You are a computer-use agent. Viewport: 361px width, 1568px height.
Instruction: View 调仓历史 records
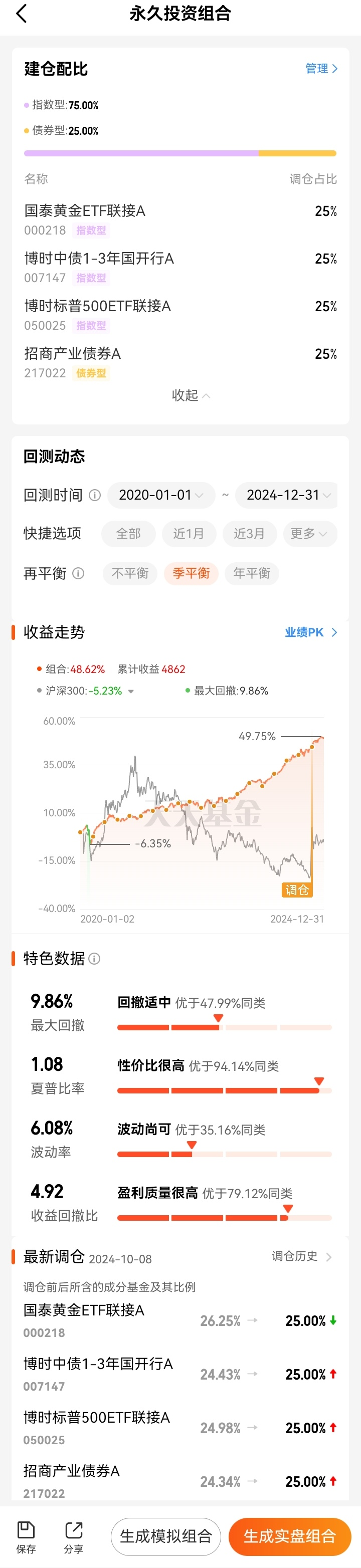pyautogui.click(x=301, y=1256)
